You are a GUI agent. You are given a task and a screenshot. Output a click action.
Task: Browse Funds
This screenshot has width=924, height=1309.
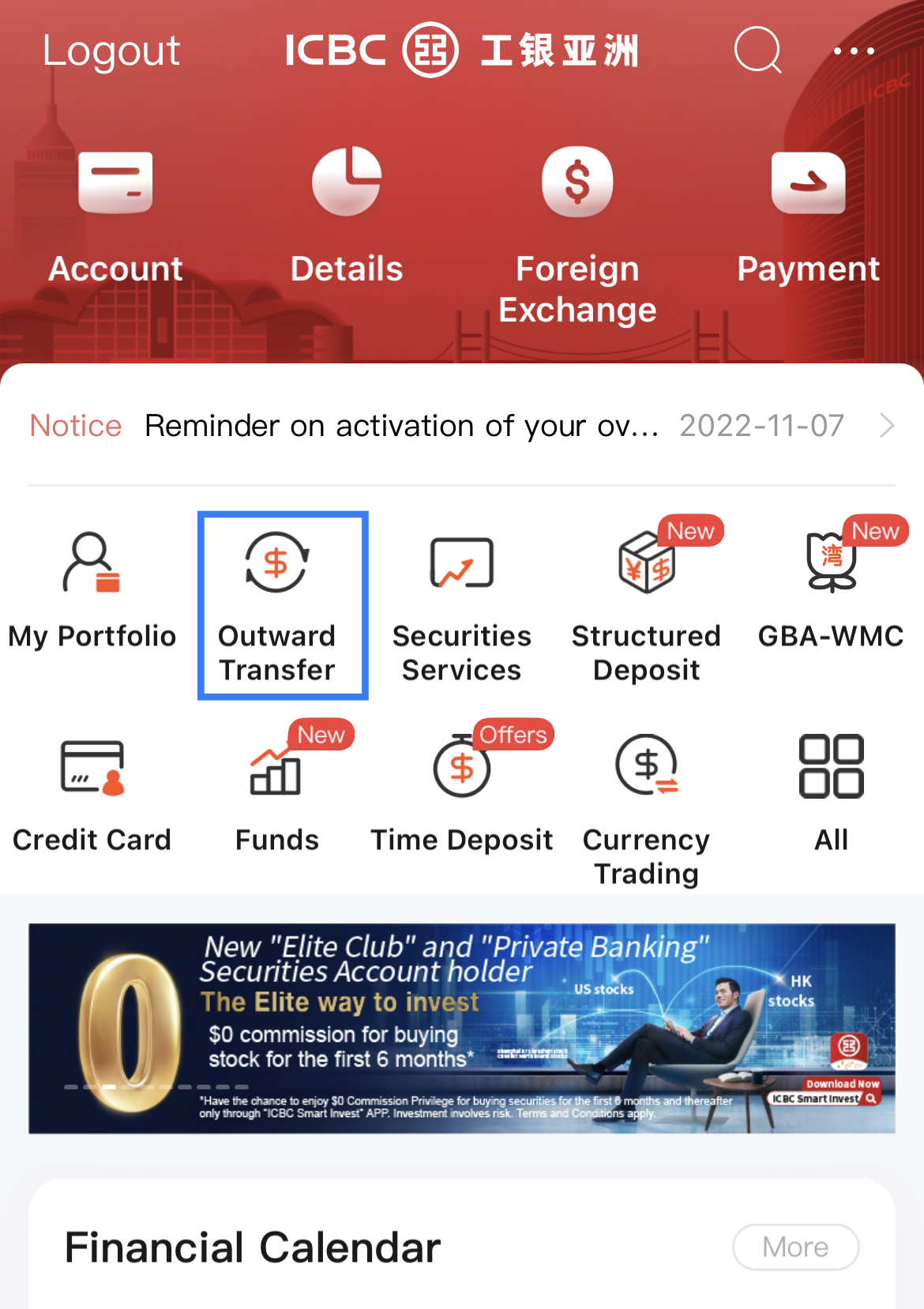point(277,796)
